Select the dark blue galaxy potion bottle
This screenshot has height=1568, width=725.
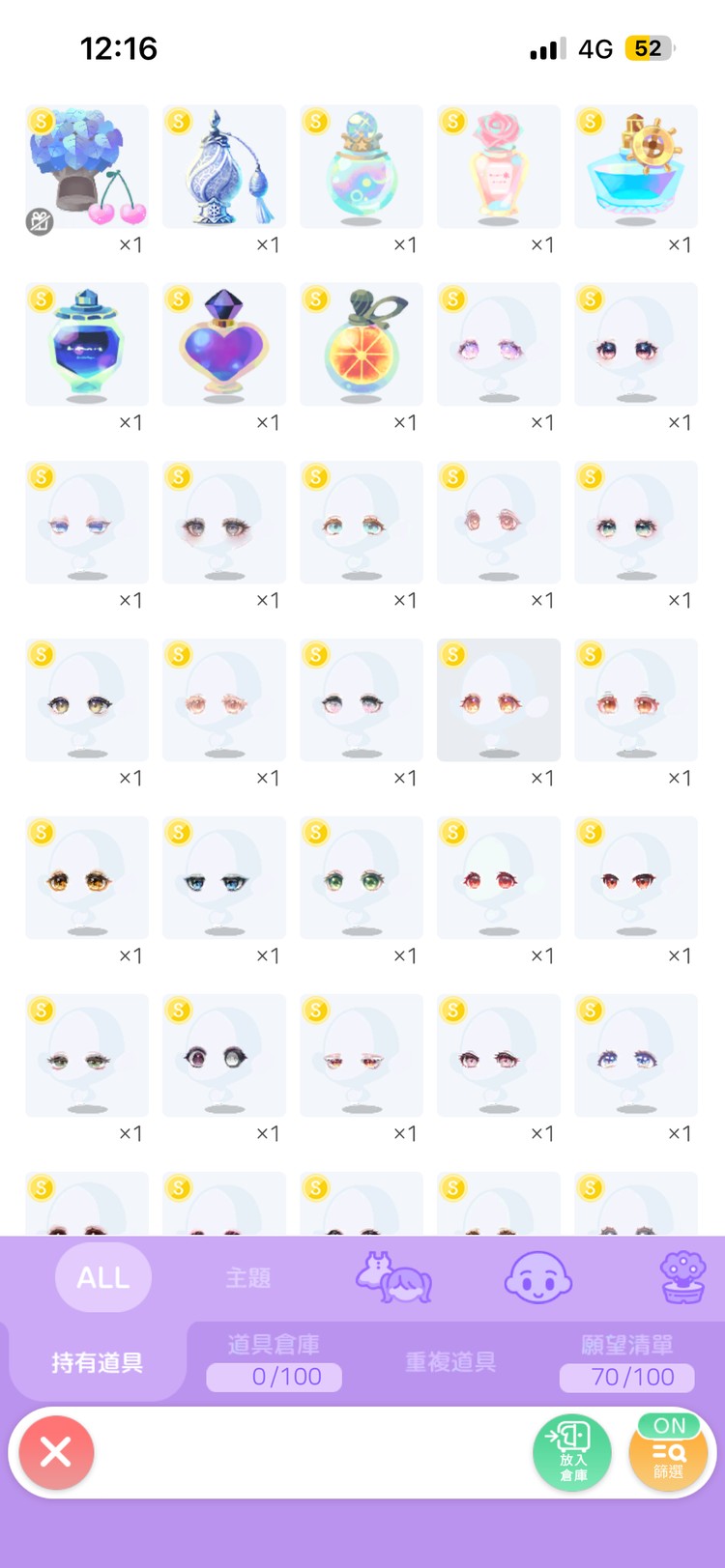tap(86, 344)
